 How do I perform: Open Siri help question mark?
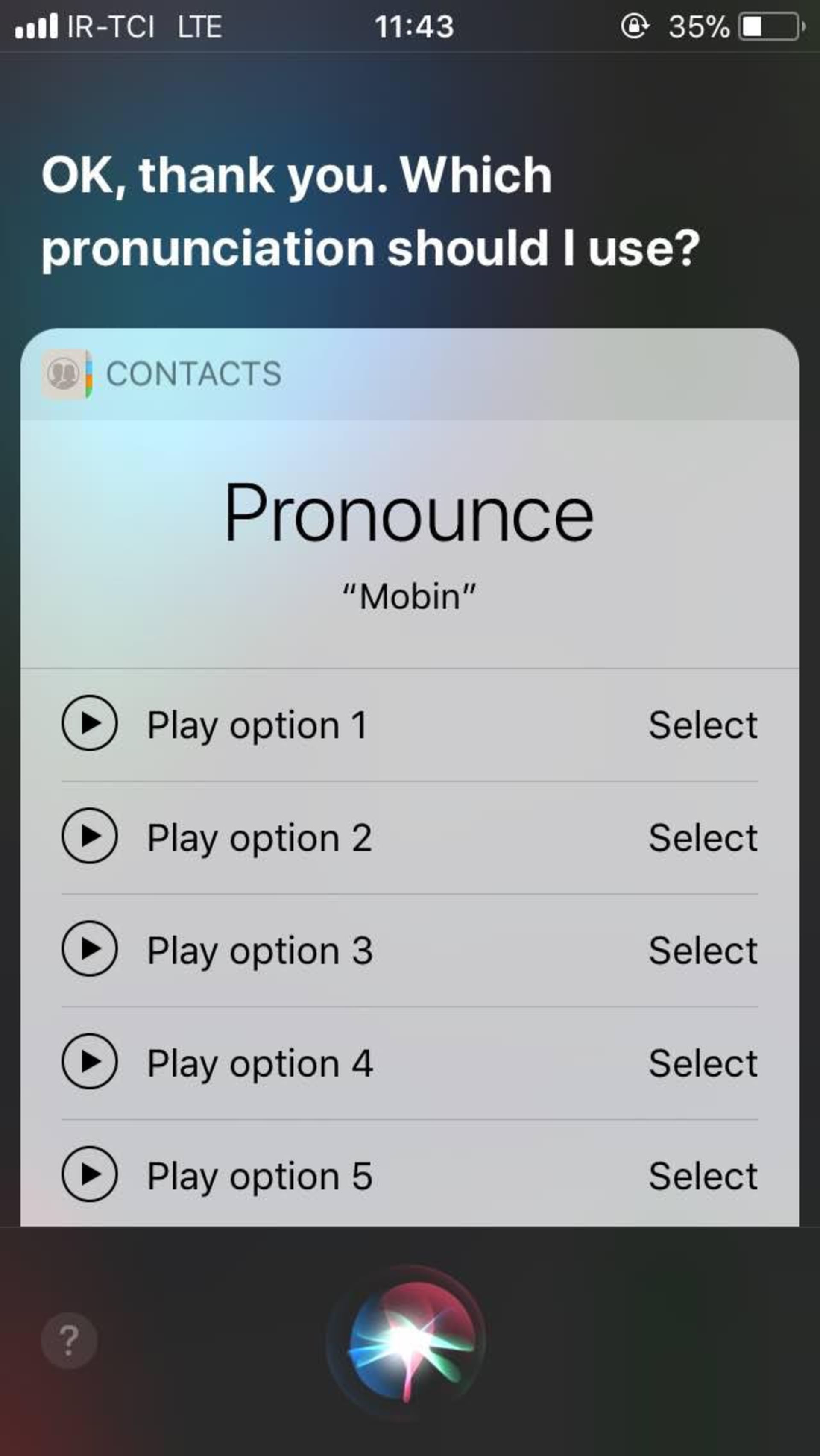[69, 1340]
